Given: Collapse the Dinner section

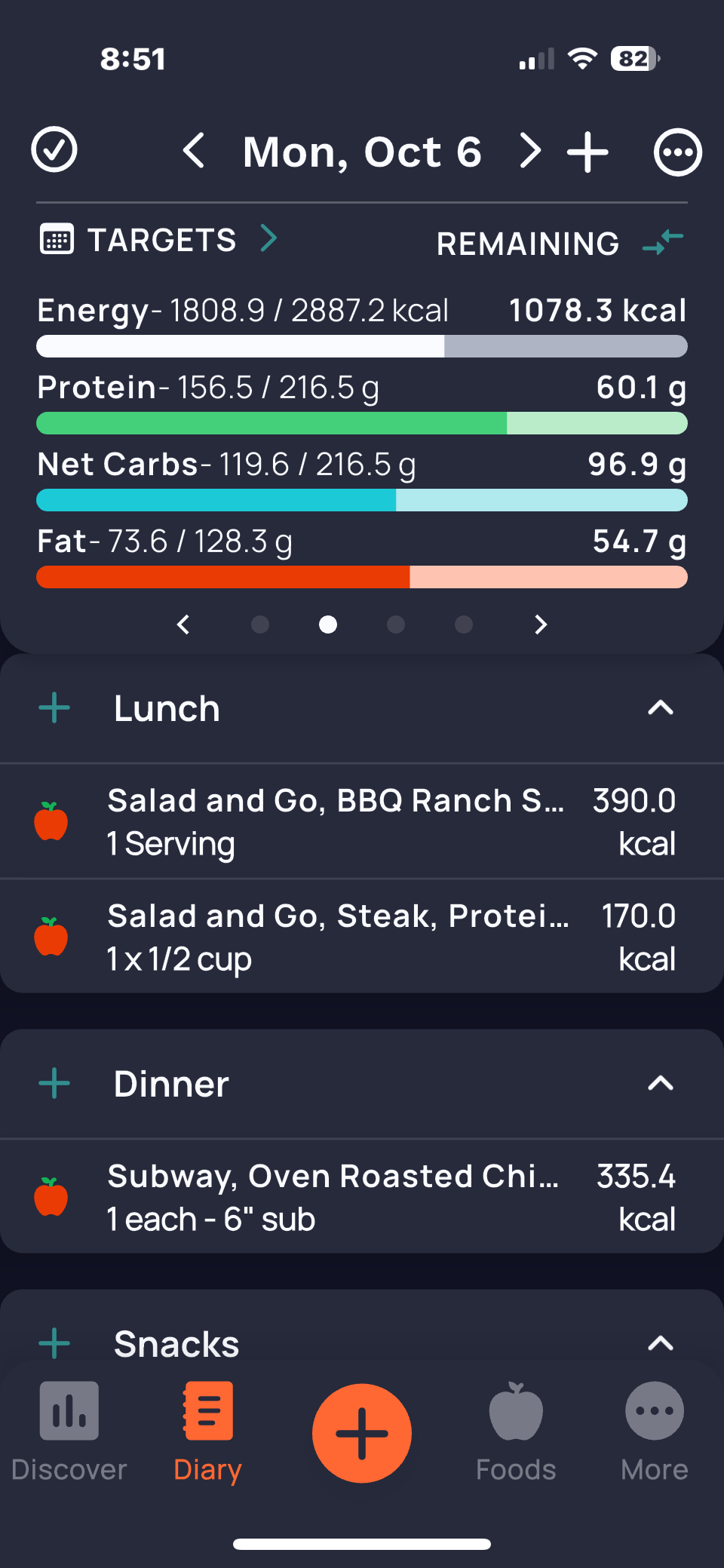Looking at the screenshot, I should 661,1084.
